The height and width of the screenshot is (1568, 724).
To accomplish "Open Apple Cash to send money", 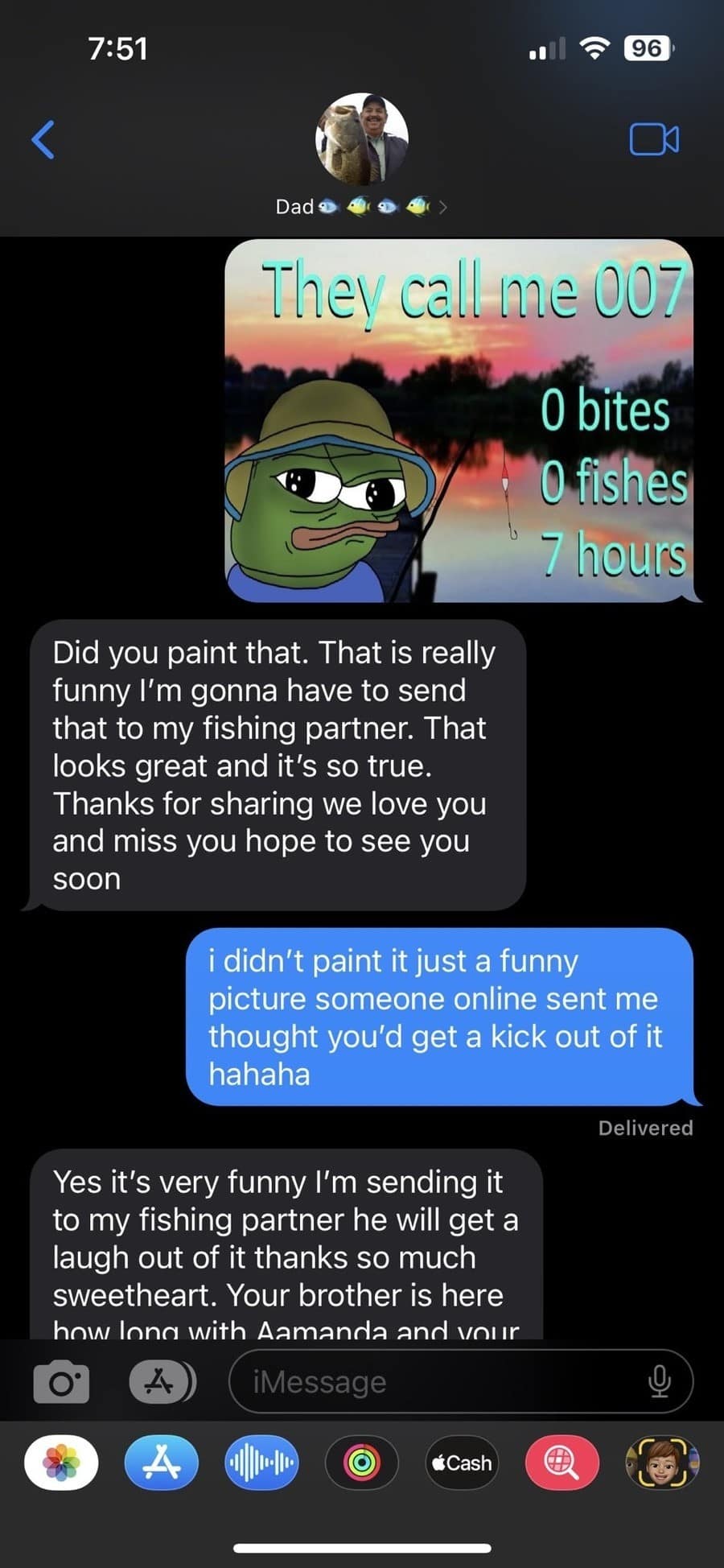I will 462,1463.
